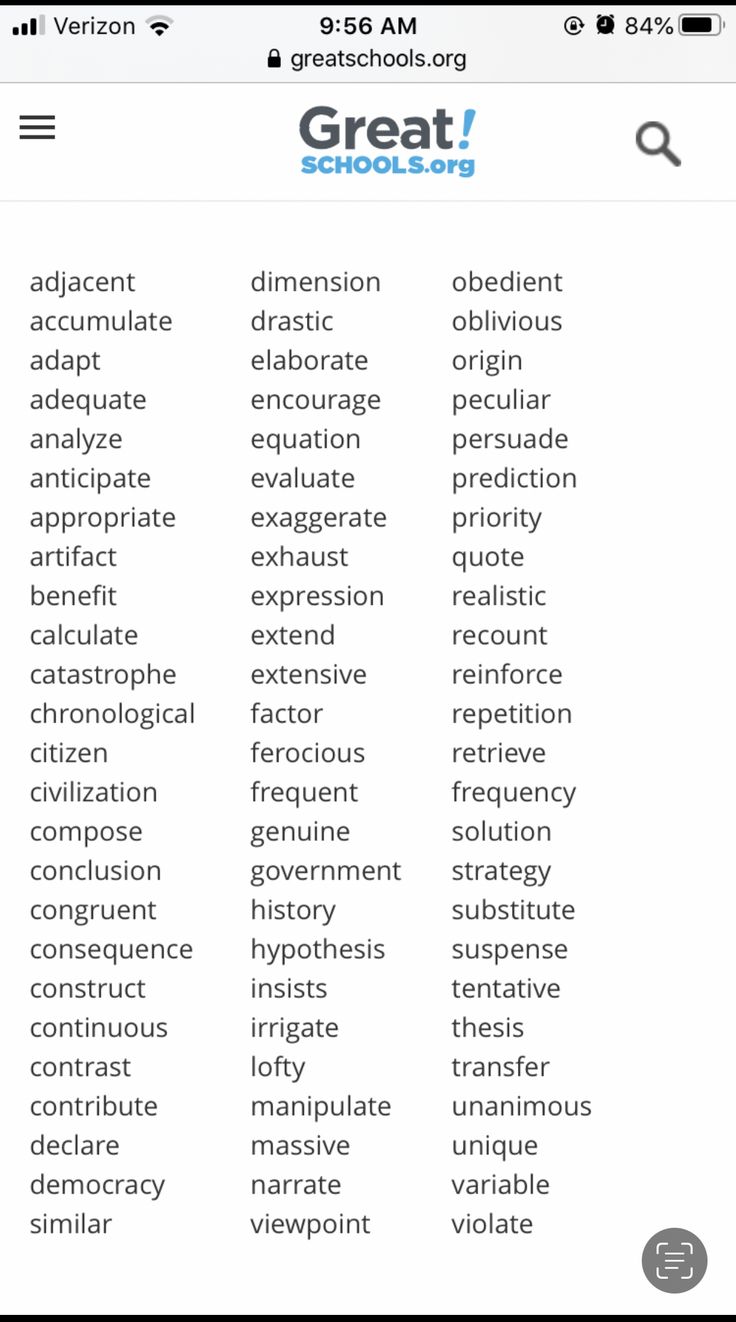
Task: Click the word 'hypothesis'
Action: (x=318, y=949)
